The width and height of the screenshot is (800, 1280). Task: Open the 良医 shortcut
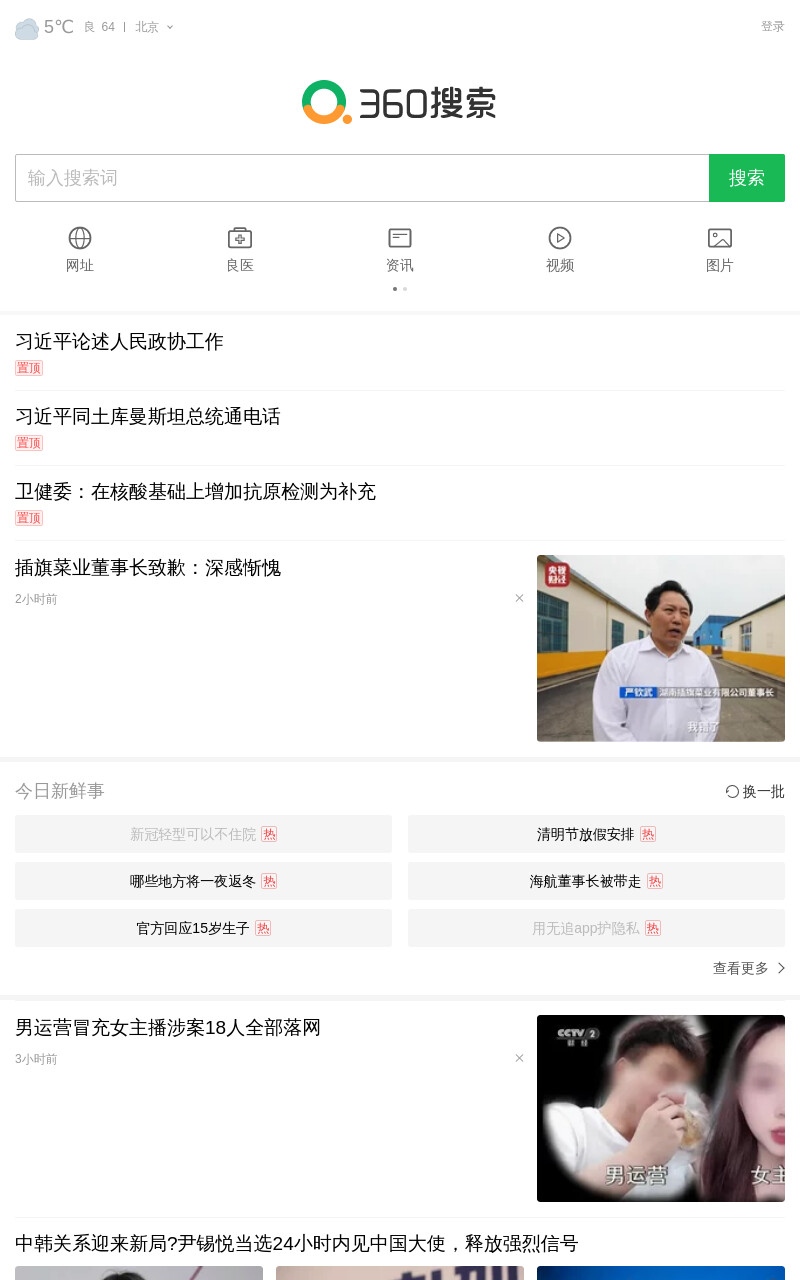[240, 250]
